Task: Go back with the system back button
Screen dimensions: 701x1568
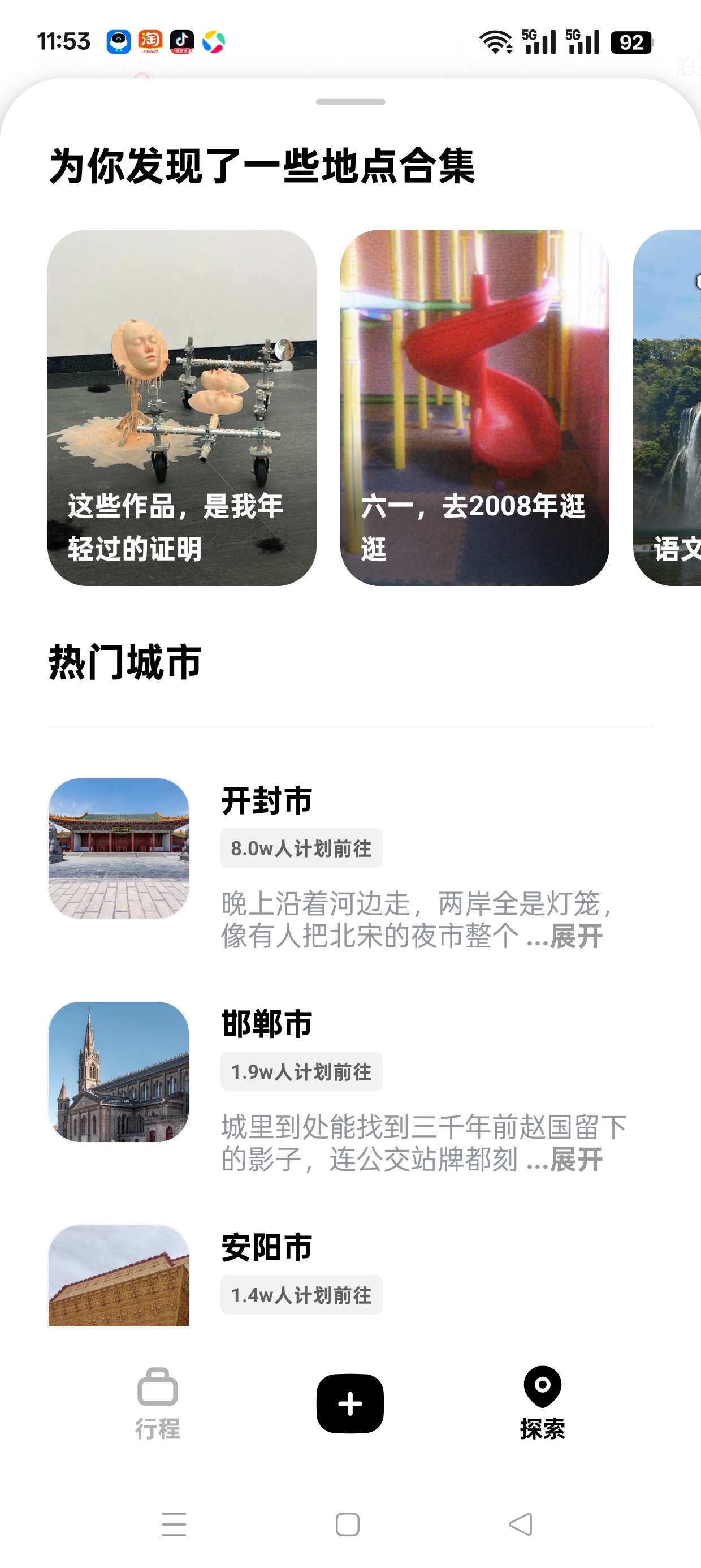Action: [x=521, y=1523]
